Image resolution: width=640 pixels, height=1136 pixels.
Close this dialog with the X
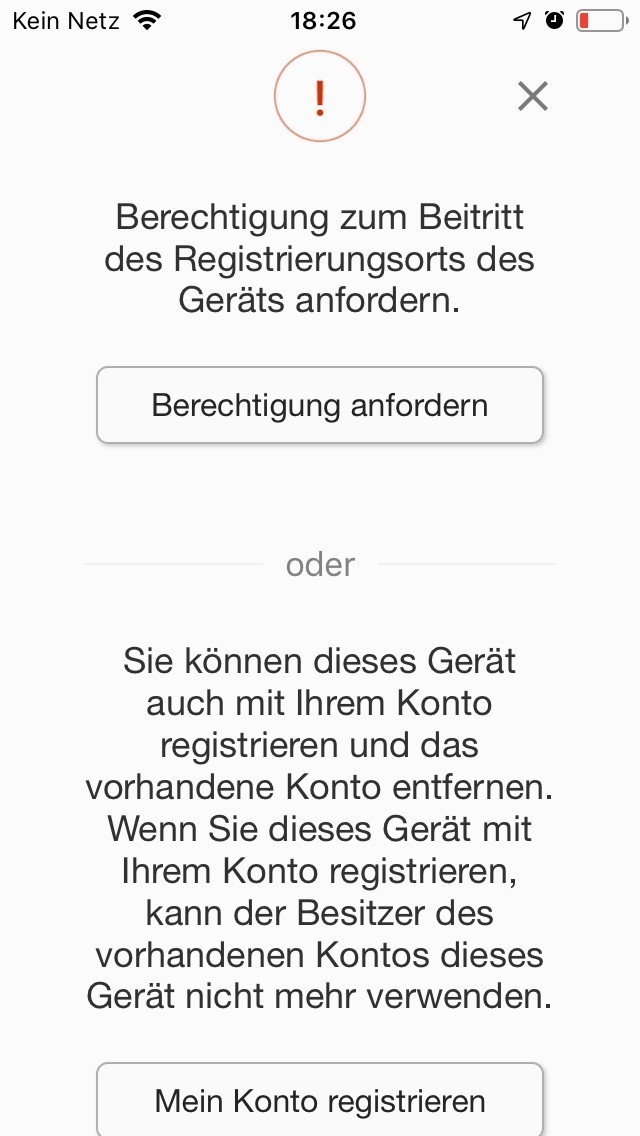[532, 96]
